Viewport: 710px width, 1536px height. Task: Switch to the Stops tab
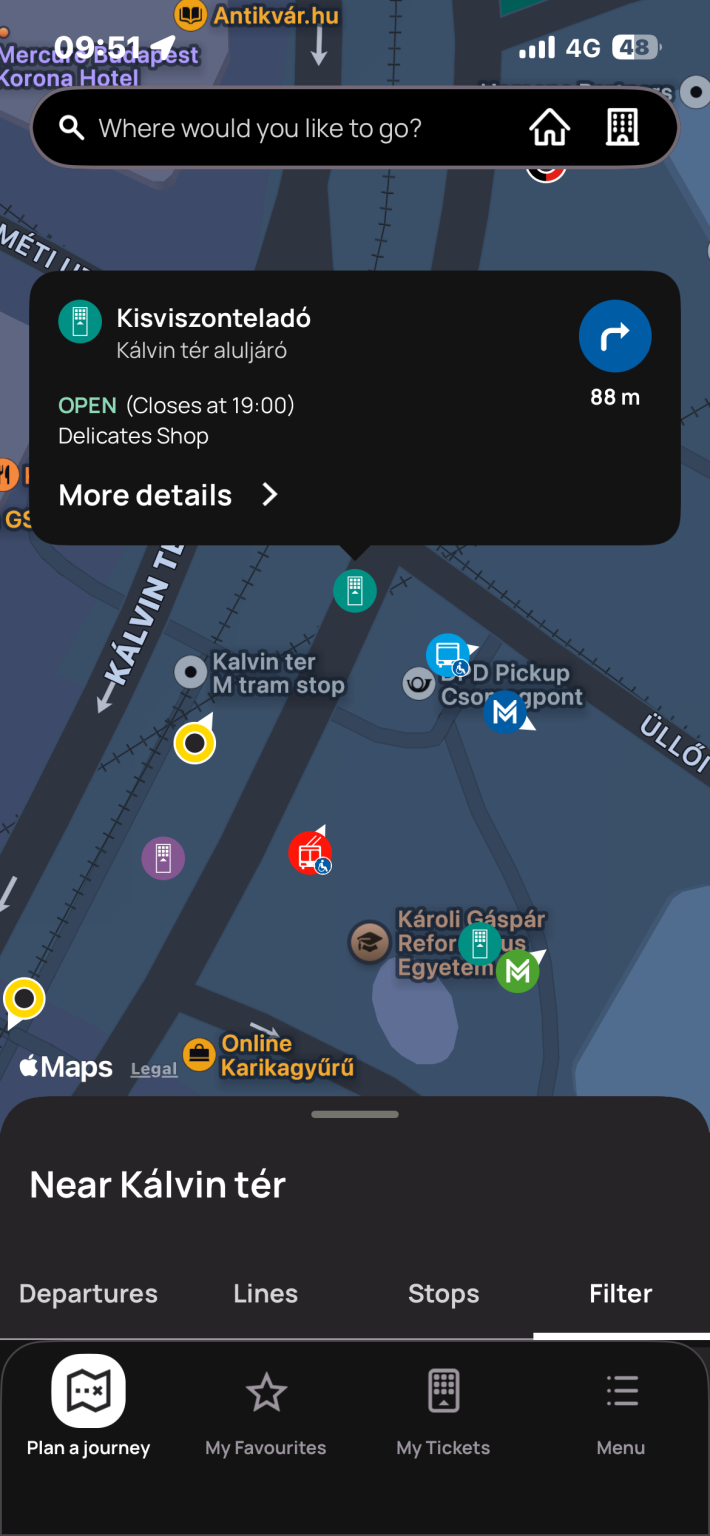pos(443,1293)
